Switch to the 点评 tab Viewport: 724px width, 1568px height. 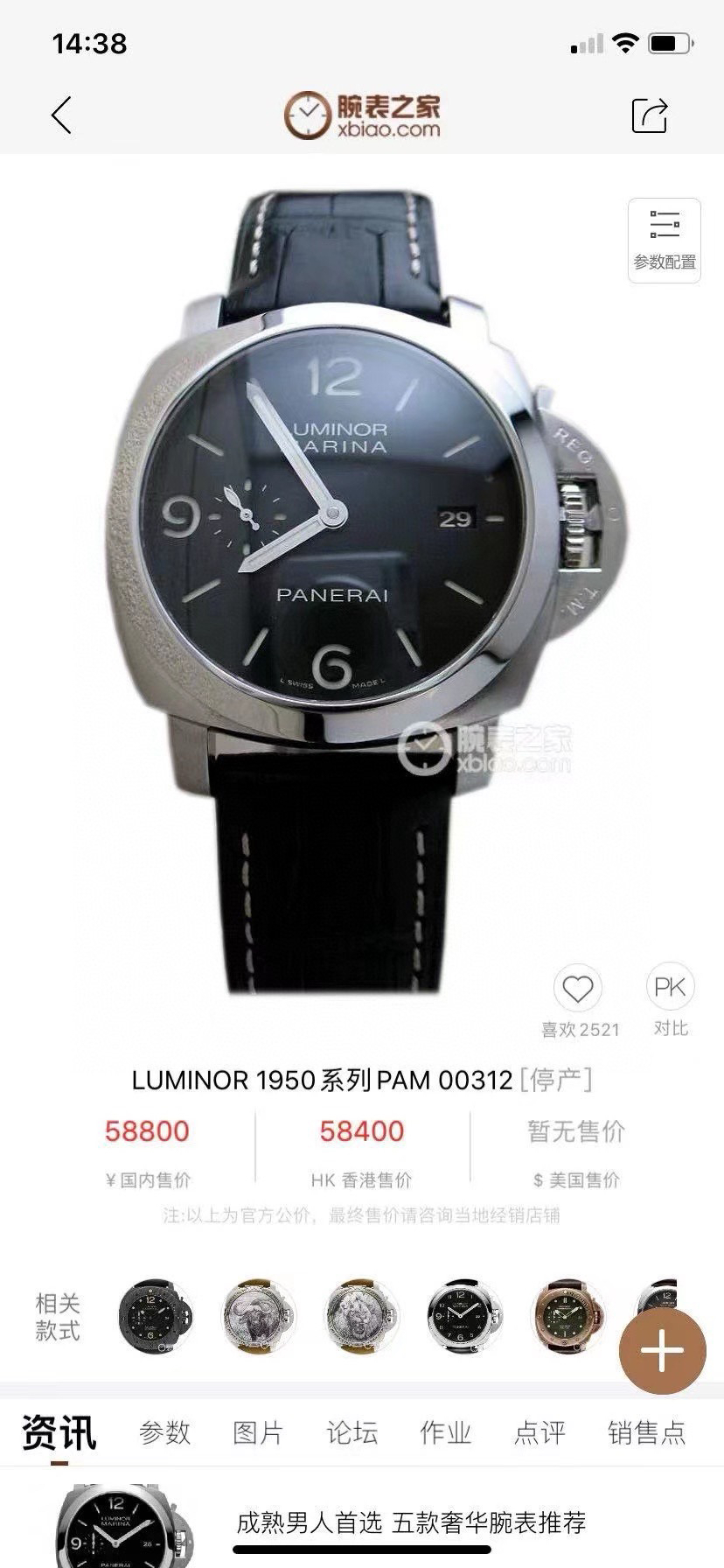pos(540,1432)
